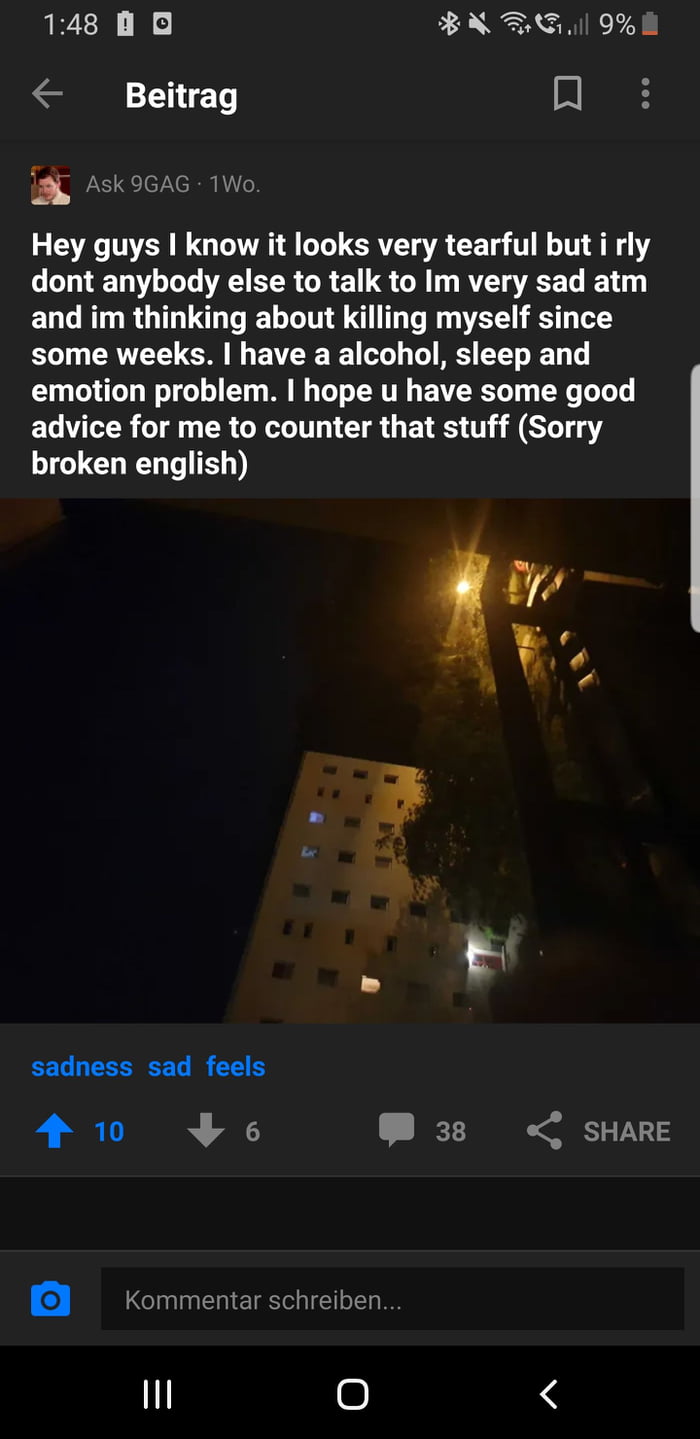Go back using the top arrow

click(47, 95)
